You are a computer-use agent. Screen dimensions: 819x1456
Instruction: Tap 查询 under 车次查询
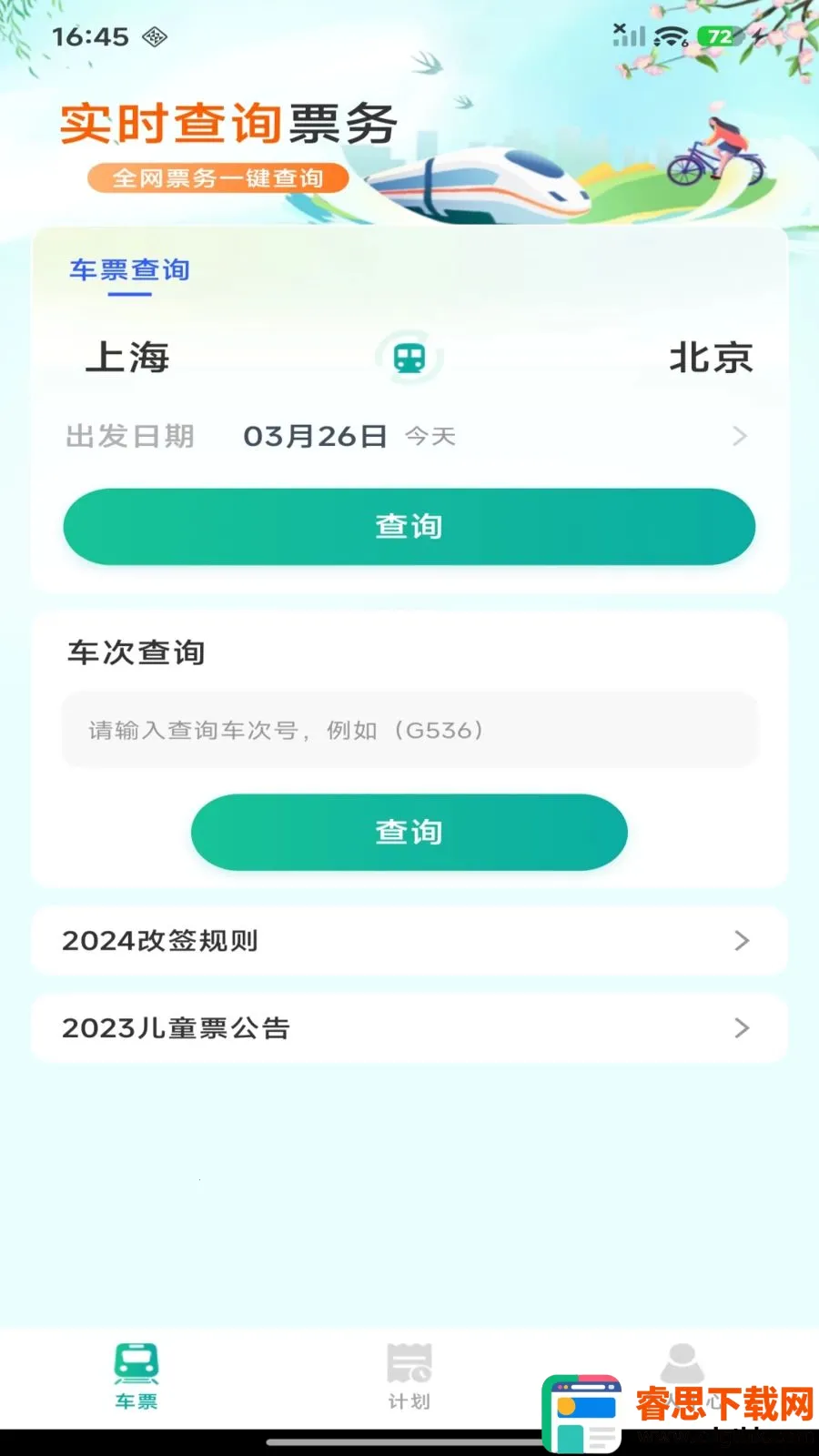tap(409, 832)
